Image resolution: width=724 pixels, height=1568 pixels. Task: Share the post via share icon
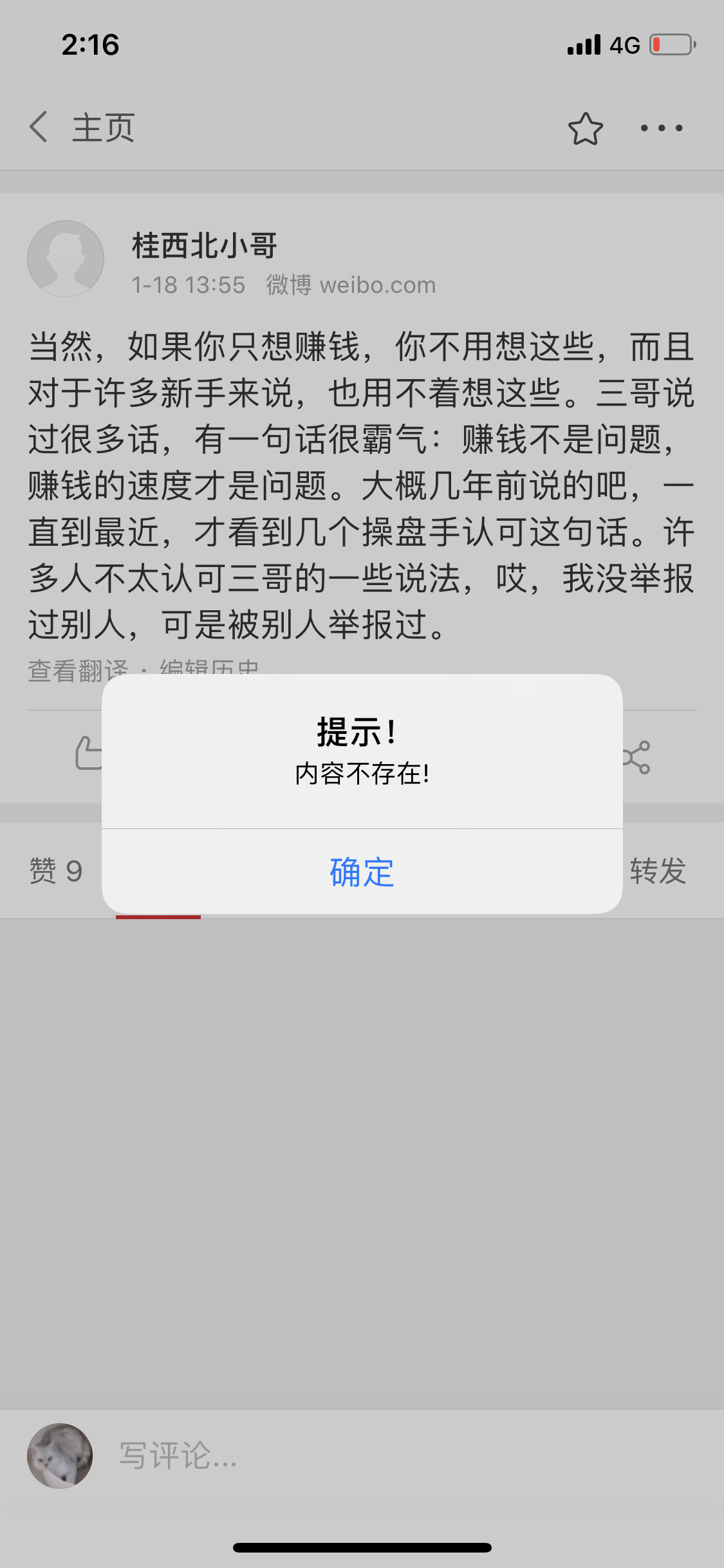[637, 757]
